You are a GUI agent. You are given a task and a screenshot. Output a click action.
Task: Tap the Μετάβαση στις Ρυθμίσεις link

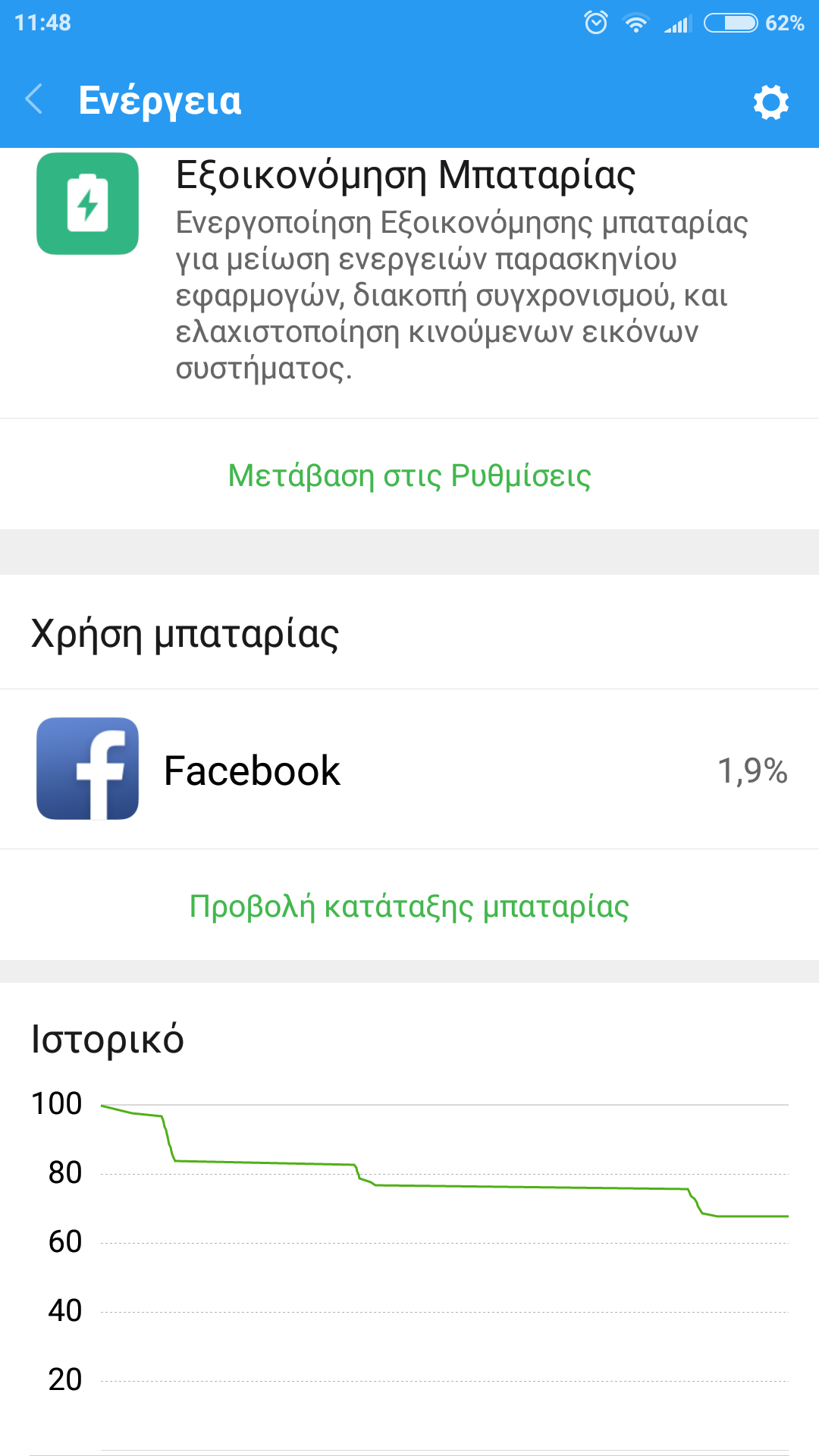tap(409, 475)
